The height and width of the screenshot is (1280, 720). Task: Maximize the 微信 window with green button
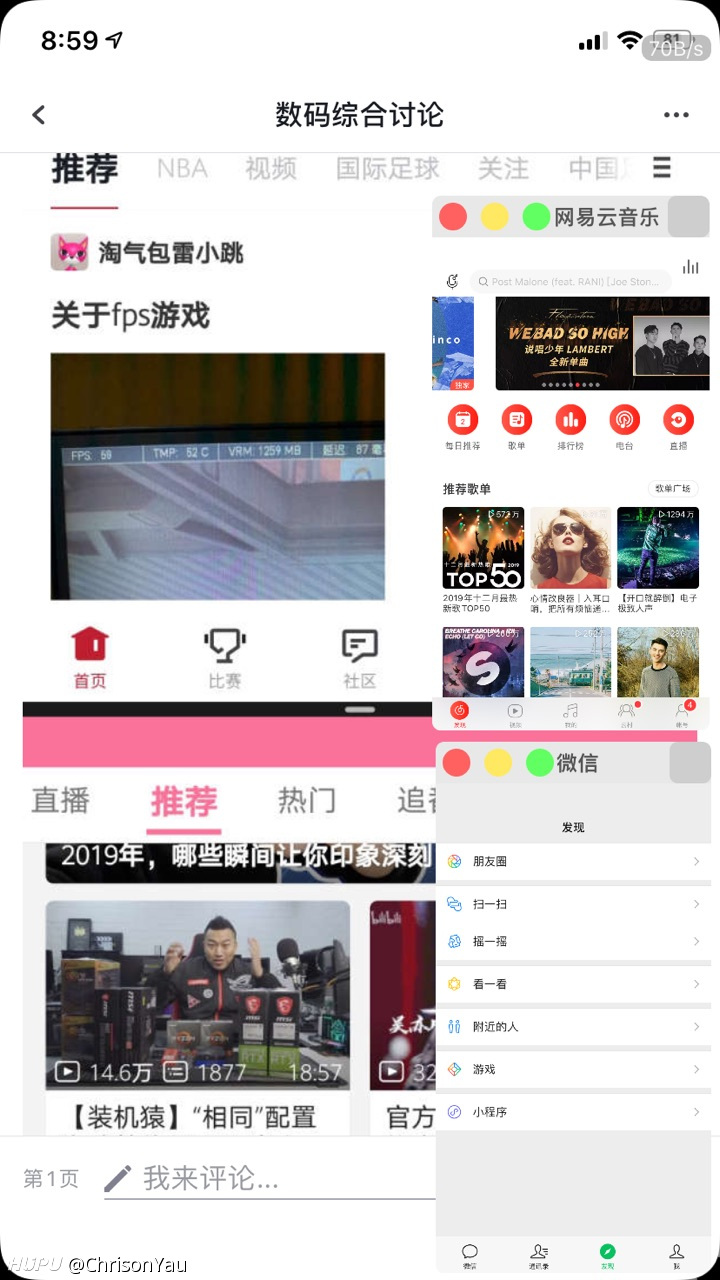(x=540, y=763)
